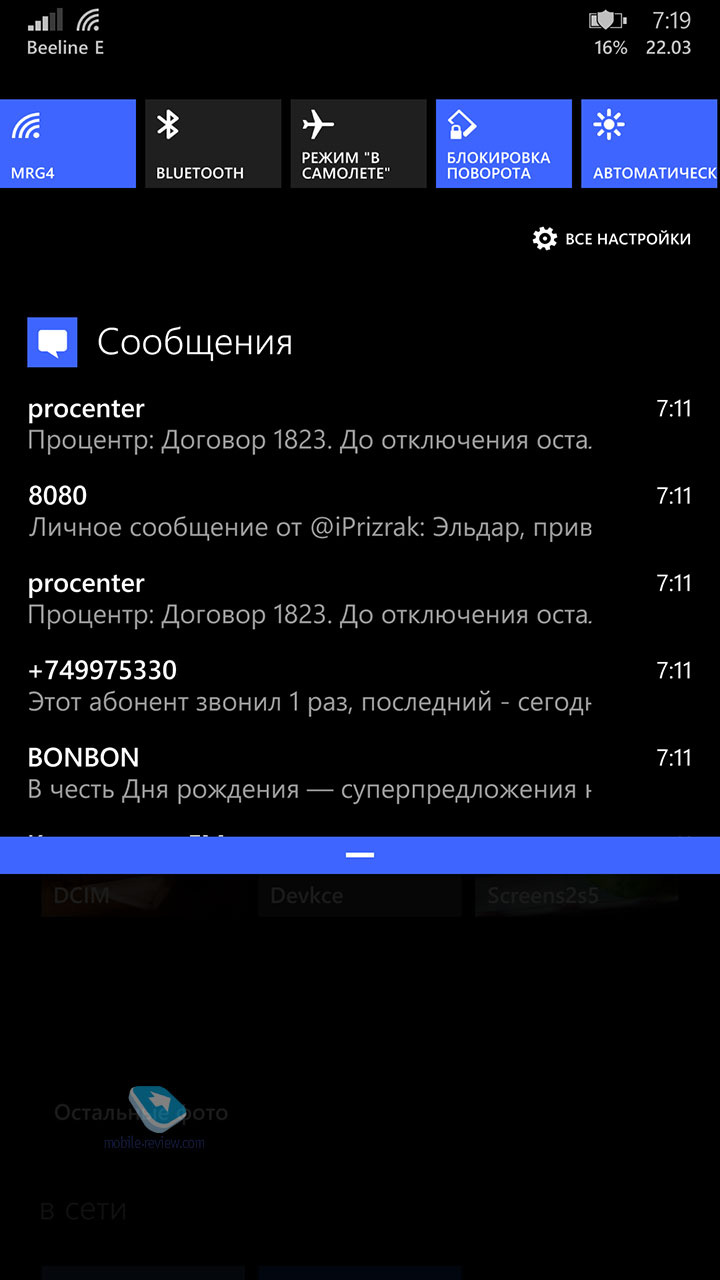The width and height of the screenshot is (720, 1280).
Task: Open the message from +749975330
Action: pos(360,686)
